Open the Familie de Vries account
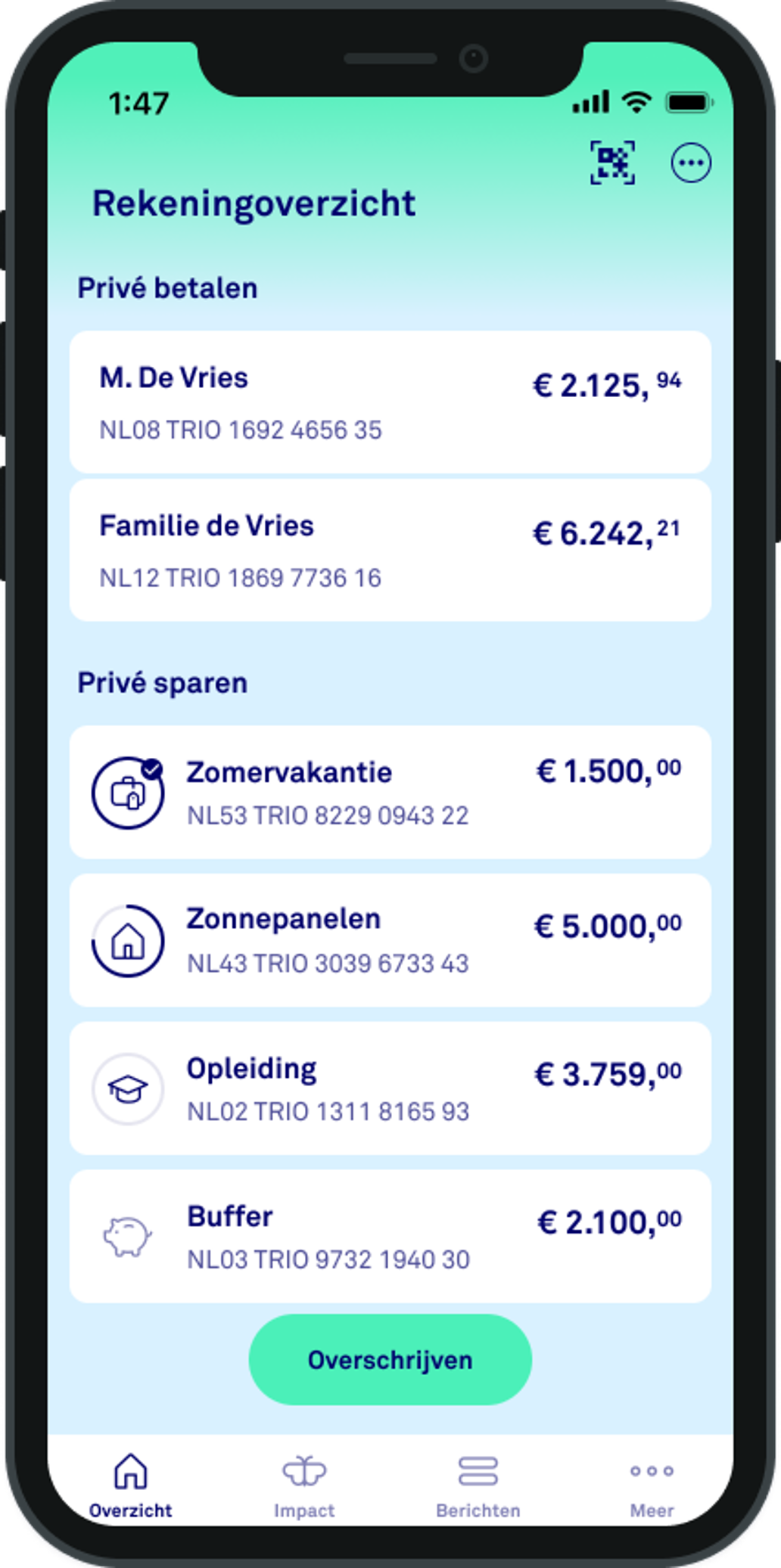 click(390, 548)
